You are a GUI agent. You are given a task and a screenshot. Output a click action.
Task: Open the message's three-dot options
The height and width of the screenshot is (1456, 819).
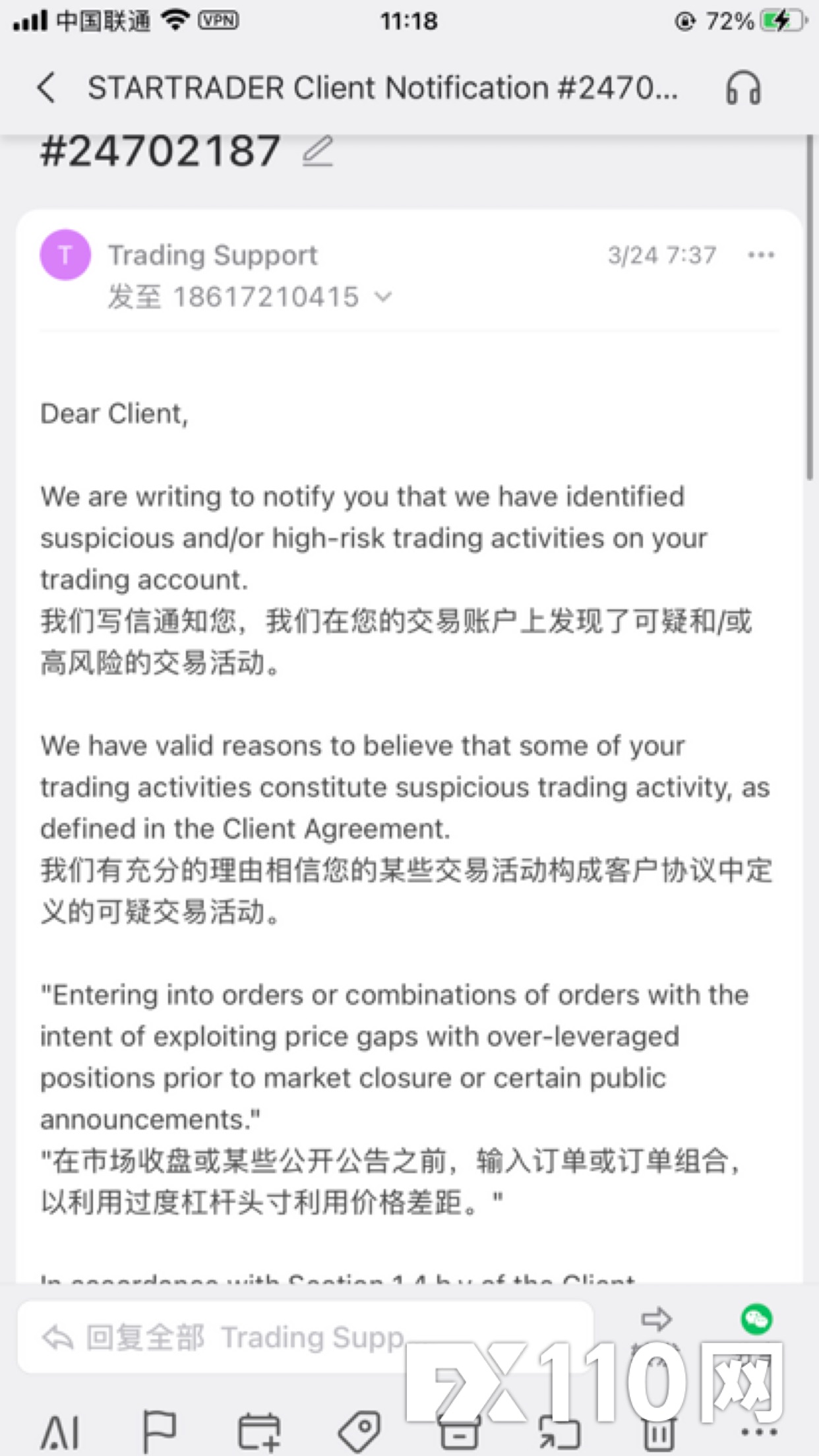click(x=760, y=255)
